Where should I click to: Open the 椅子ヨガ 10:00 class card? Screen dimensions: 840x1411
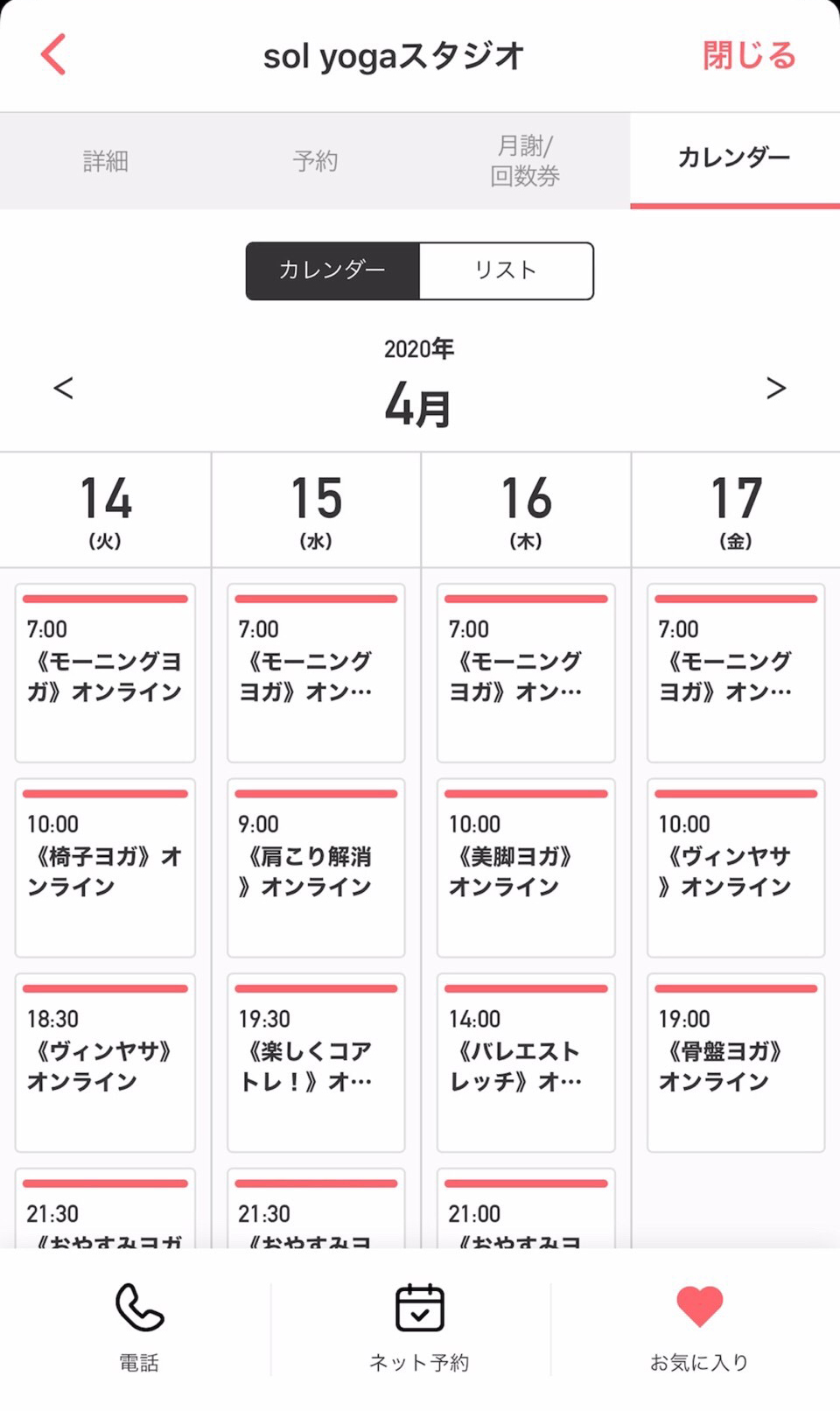pos(105,868)
